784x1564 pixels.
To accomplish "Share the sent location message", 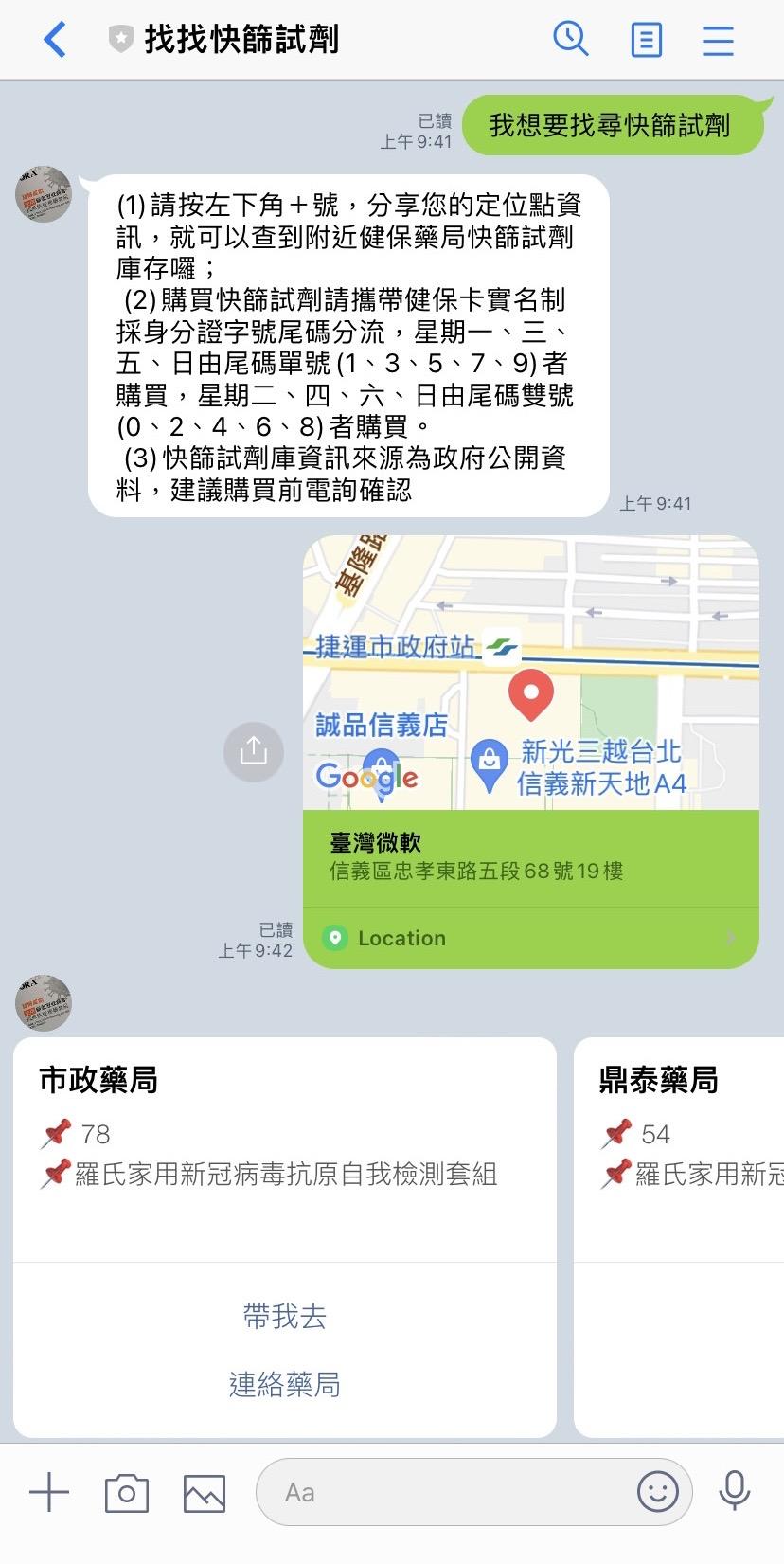I will [x=253, y=751].
